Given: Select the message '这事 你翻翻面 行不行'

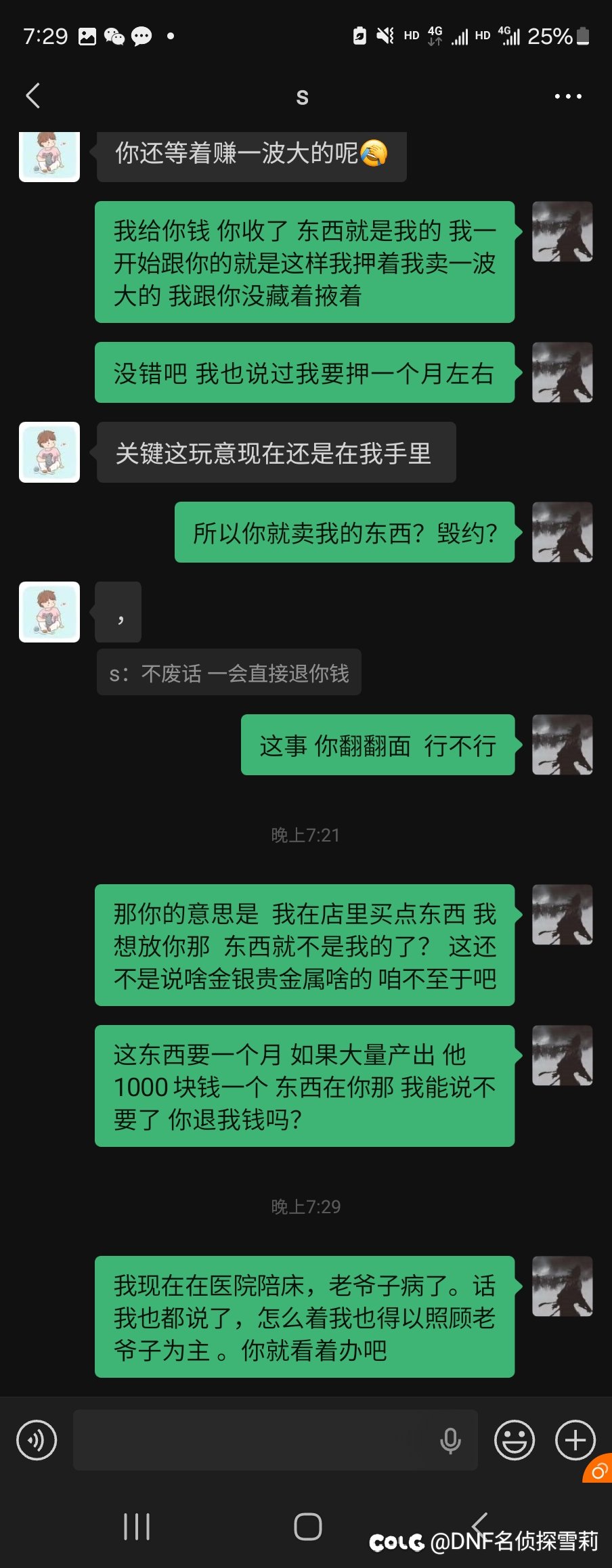Looking at the screenshot, I should pyautogui.click(x=376, y=745).
